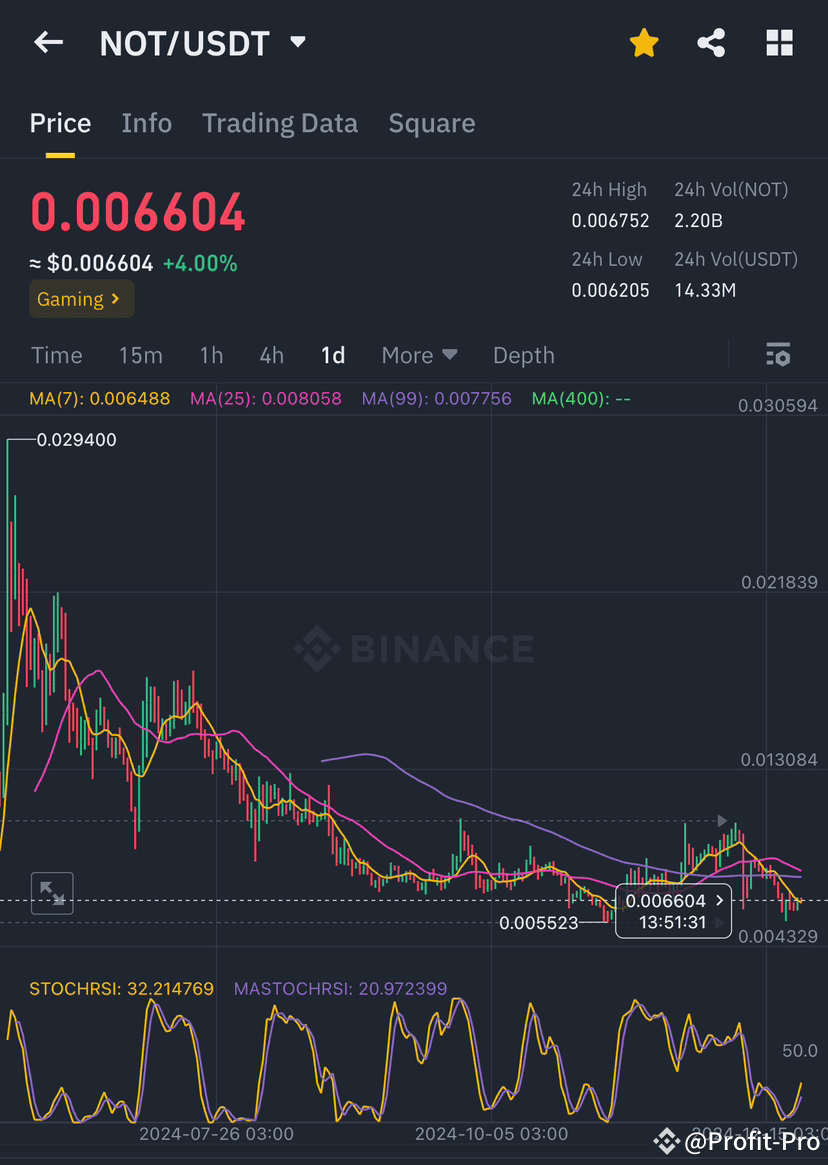
Task: Open the widgets grid icon
Action: click(x=779, y=42)
